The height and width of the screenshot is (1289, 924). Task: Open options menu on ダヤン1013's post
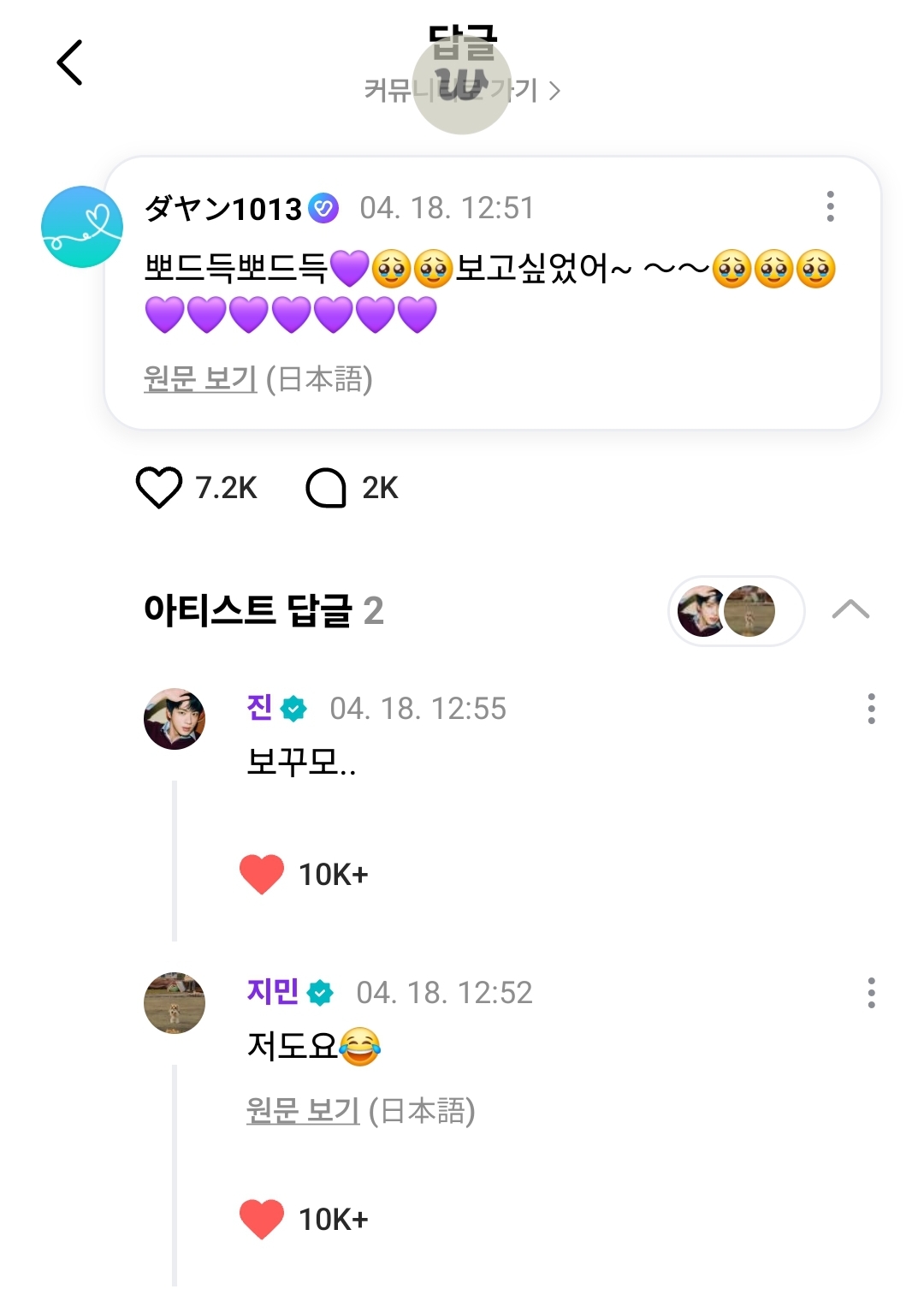[830, 206]
